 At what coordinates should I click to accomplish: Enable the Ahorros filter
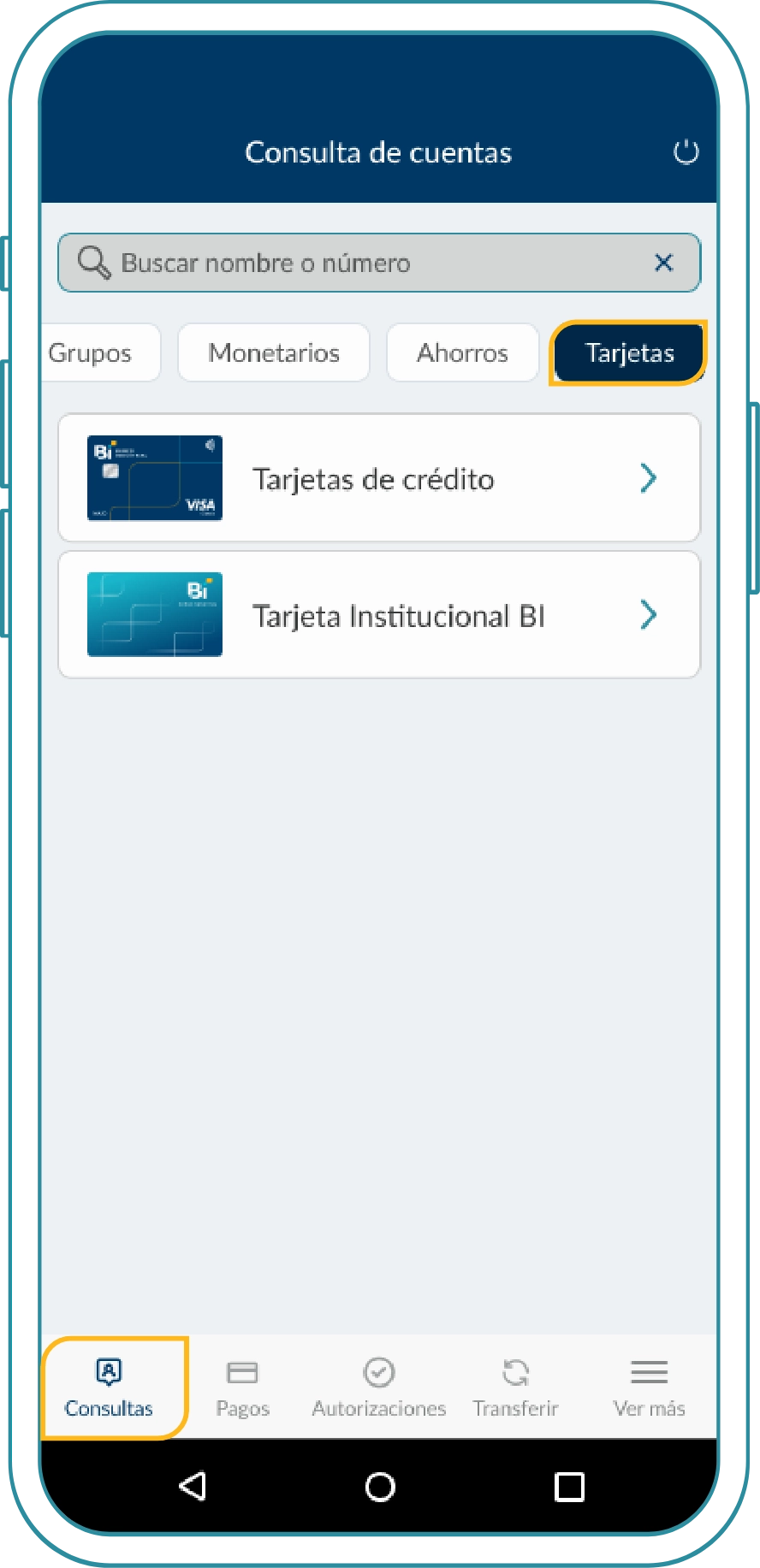point(462,352)
